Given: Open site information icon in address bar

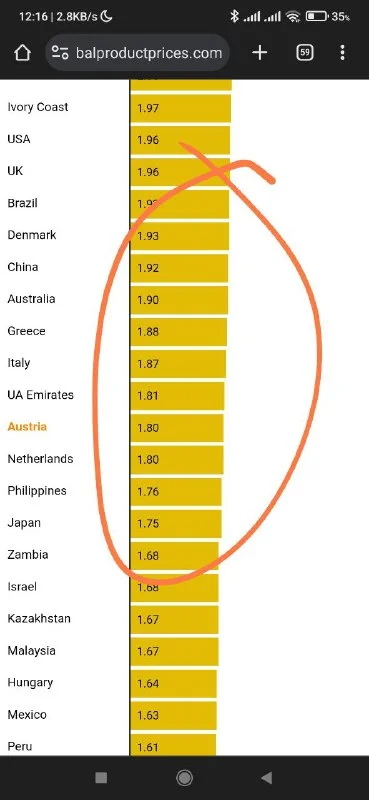Looking at the screenshot, I should tap(60, 53).
